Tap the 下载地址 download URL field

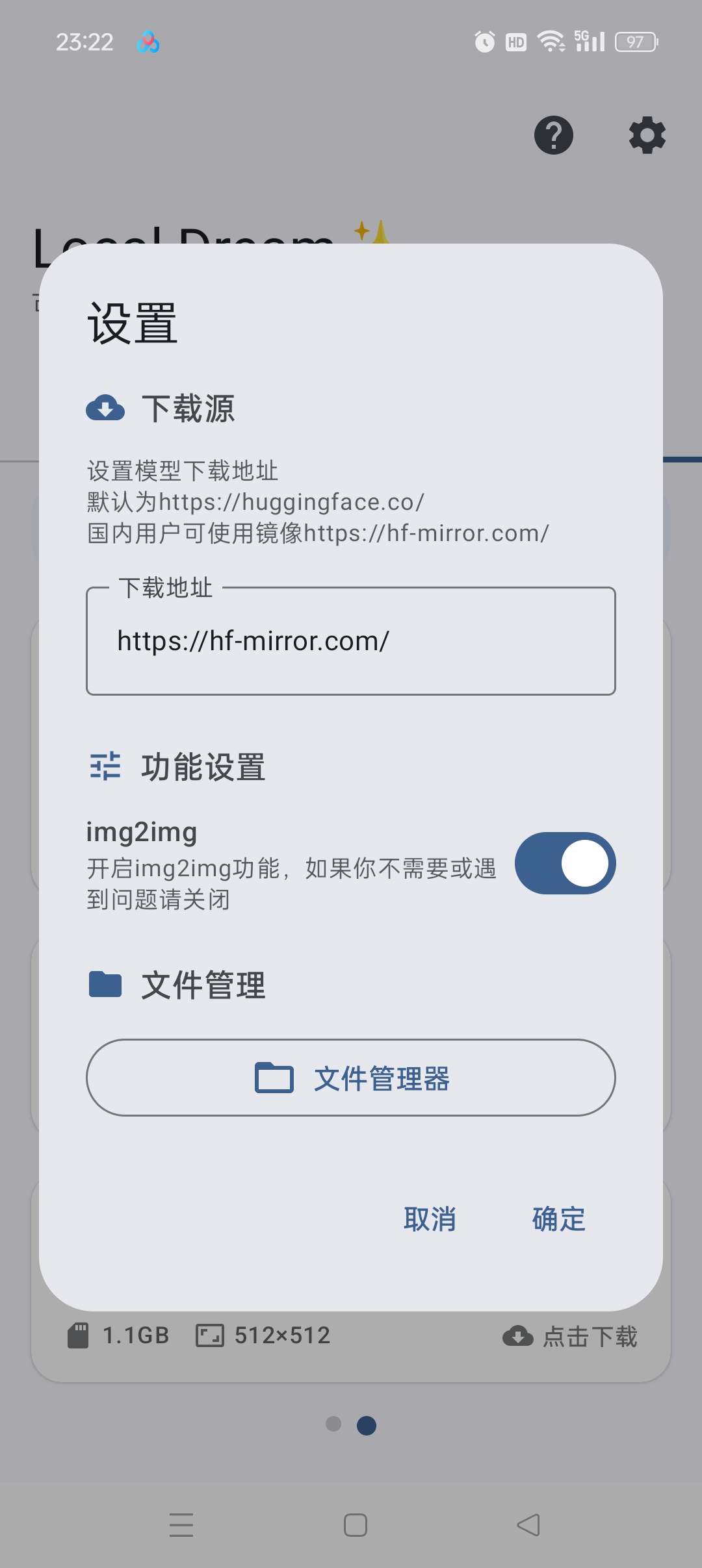click(x=351, y=642)
